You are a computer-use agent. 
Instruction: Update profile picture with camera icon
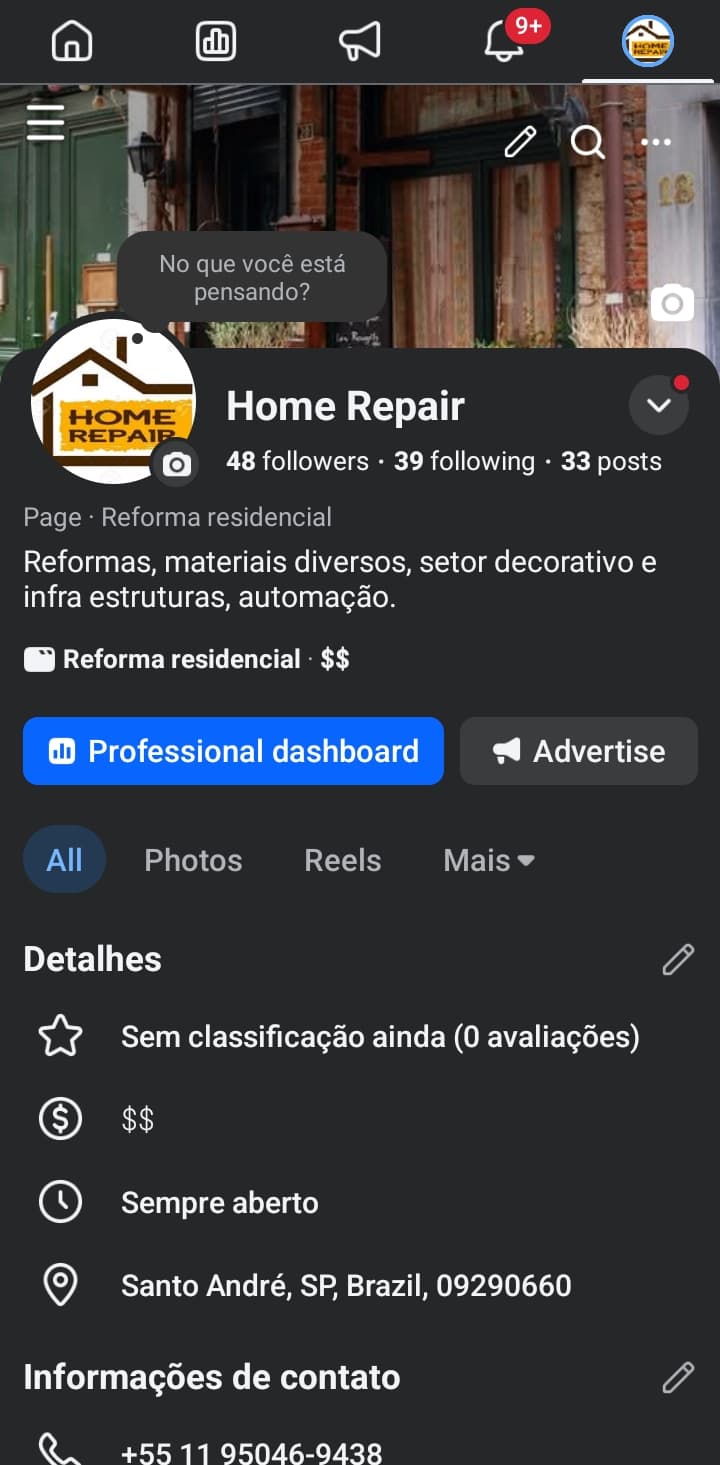(175, 464)
